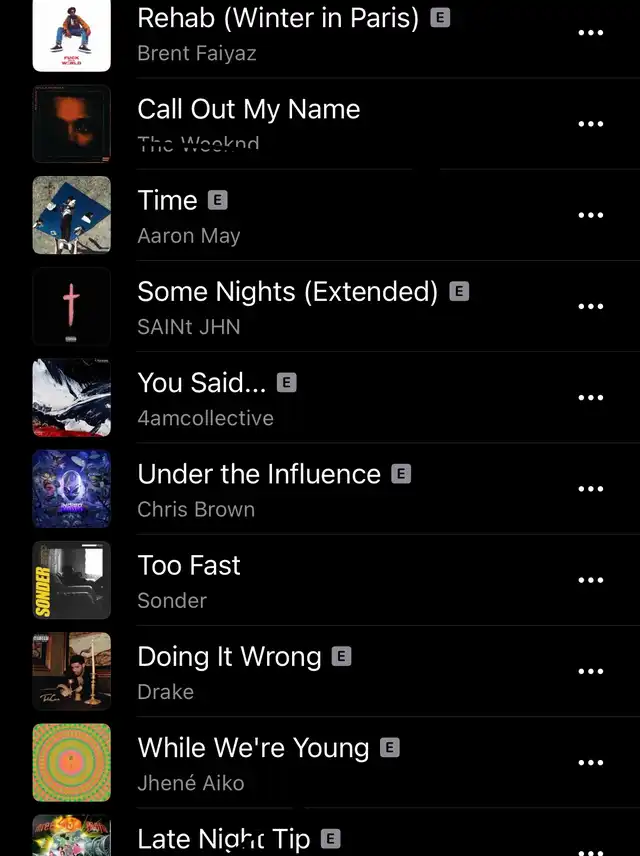The image size is (640, 856).
Task: Play the Late Night Tip track
Action: (x=224, y=838)
